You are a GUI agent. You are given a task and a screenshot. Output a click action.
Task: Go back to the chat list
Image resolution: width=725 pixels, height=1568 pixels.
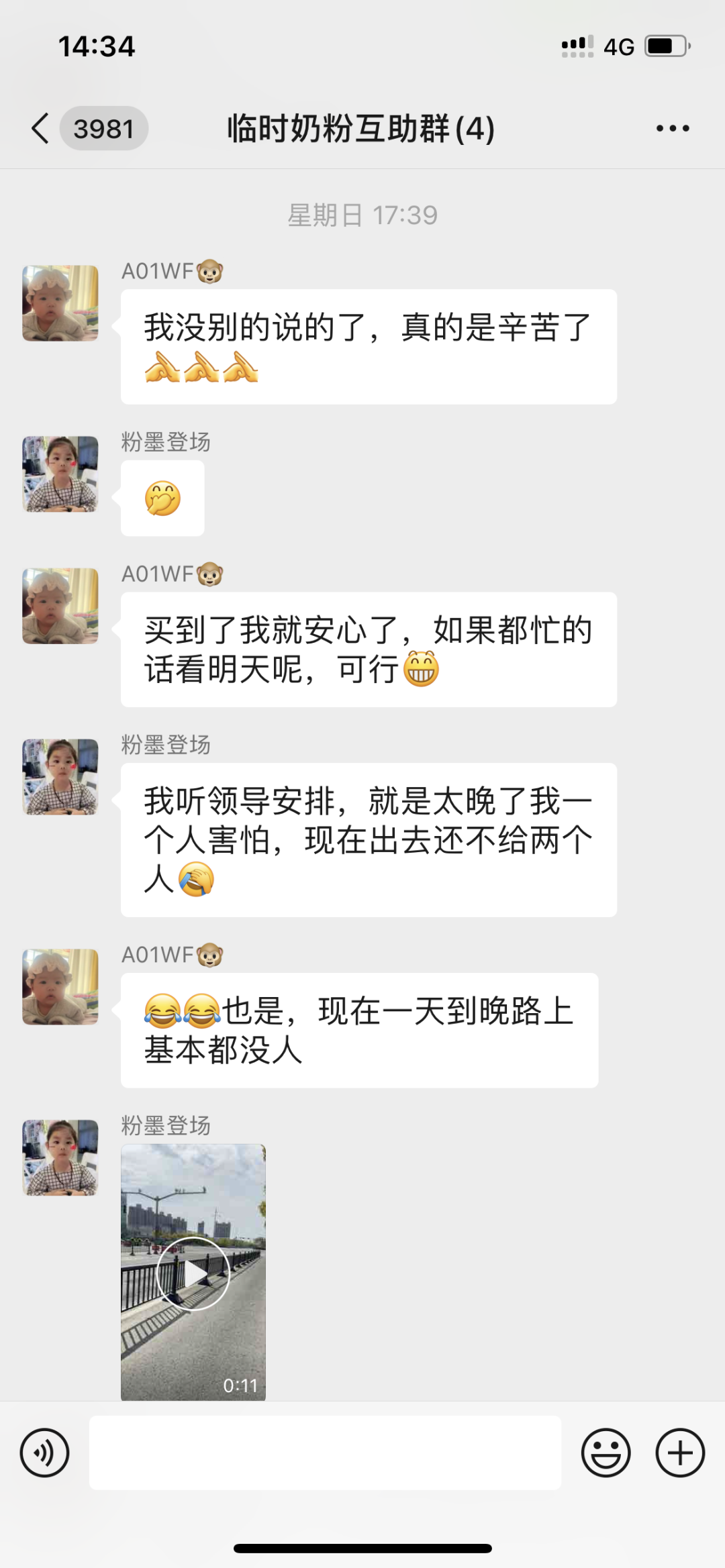pyautogui.click(x=42, y=128)
